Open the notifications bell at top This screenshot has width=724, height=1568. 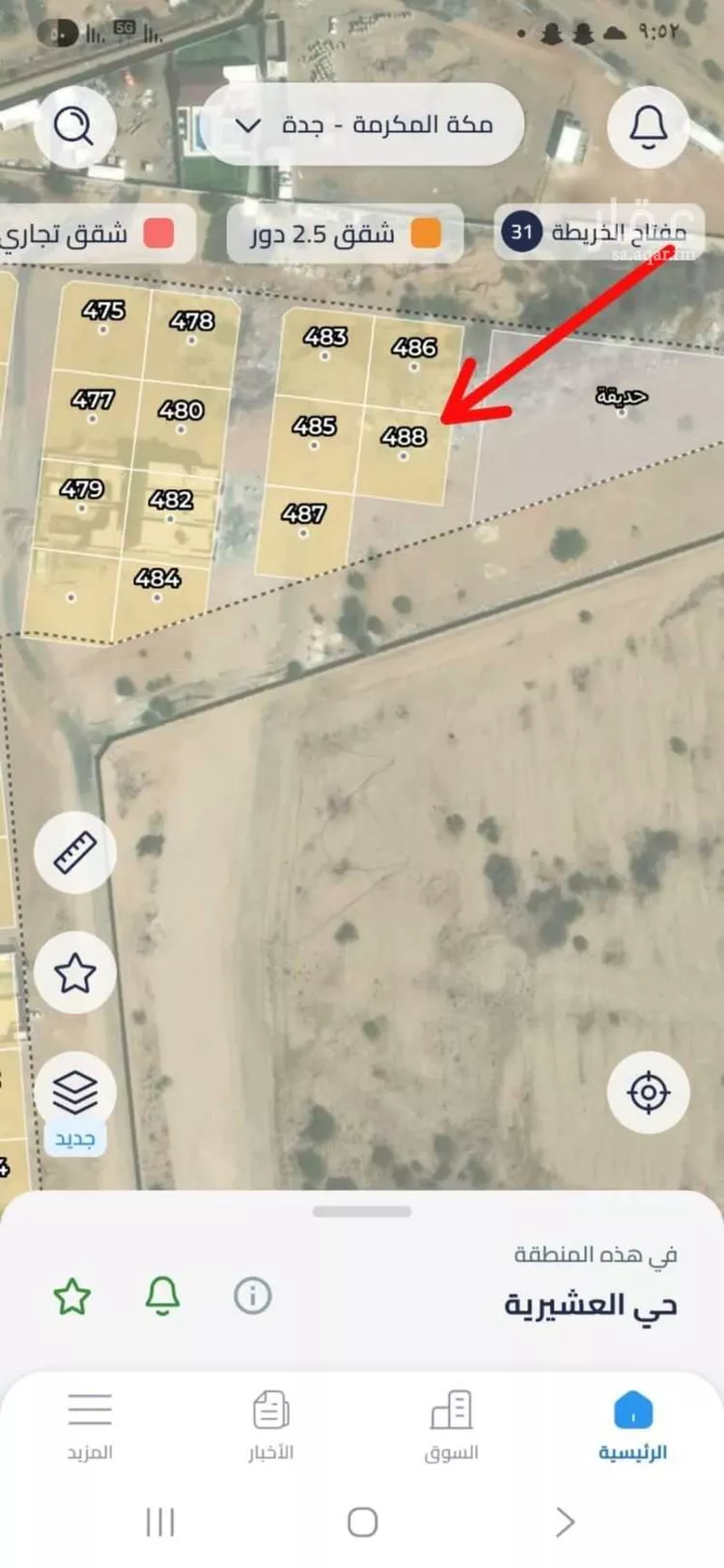click(x=648, y=126)
